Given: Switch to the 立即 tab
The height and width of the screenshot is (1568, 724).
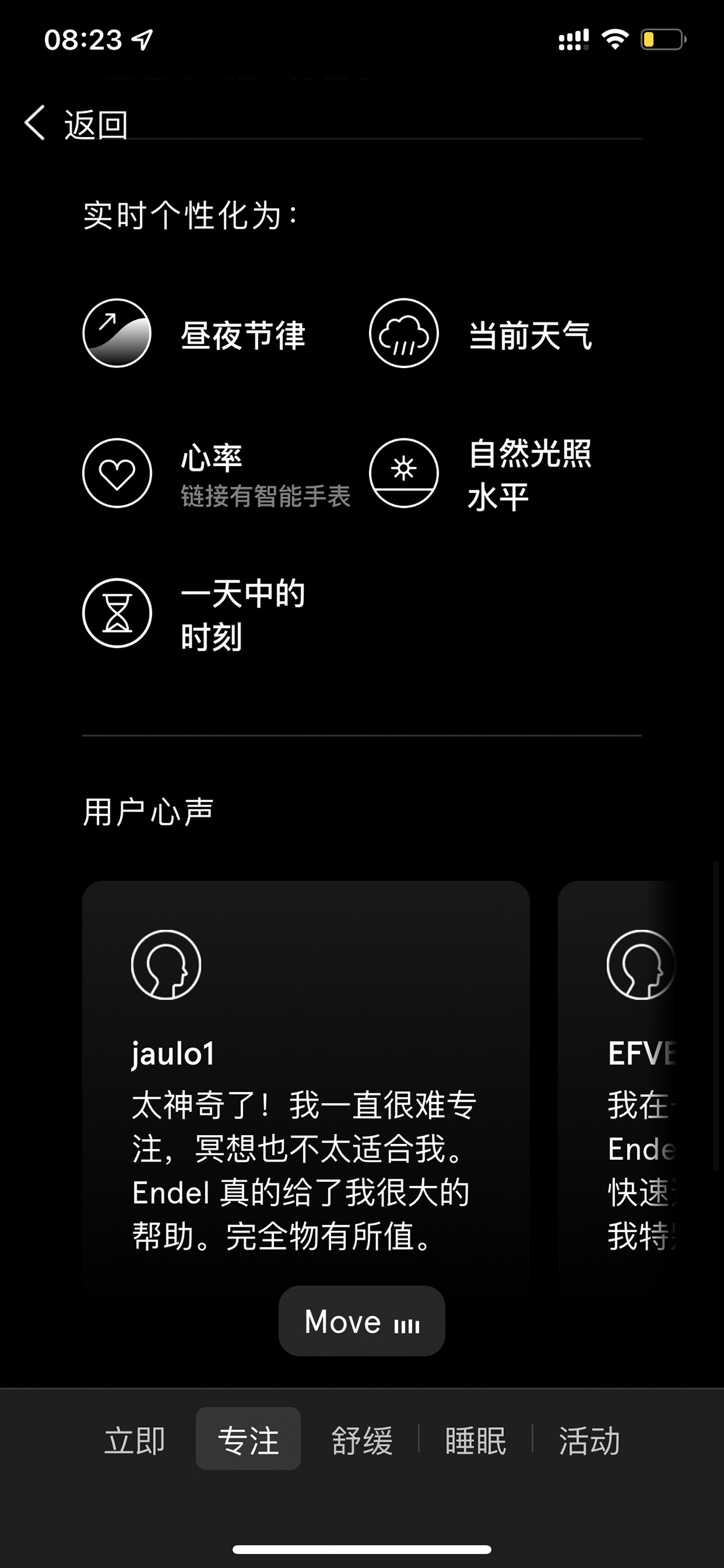Looking at the screenshot, I should coord(134,1439).
